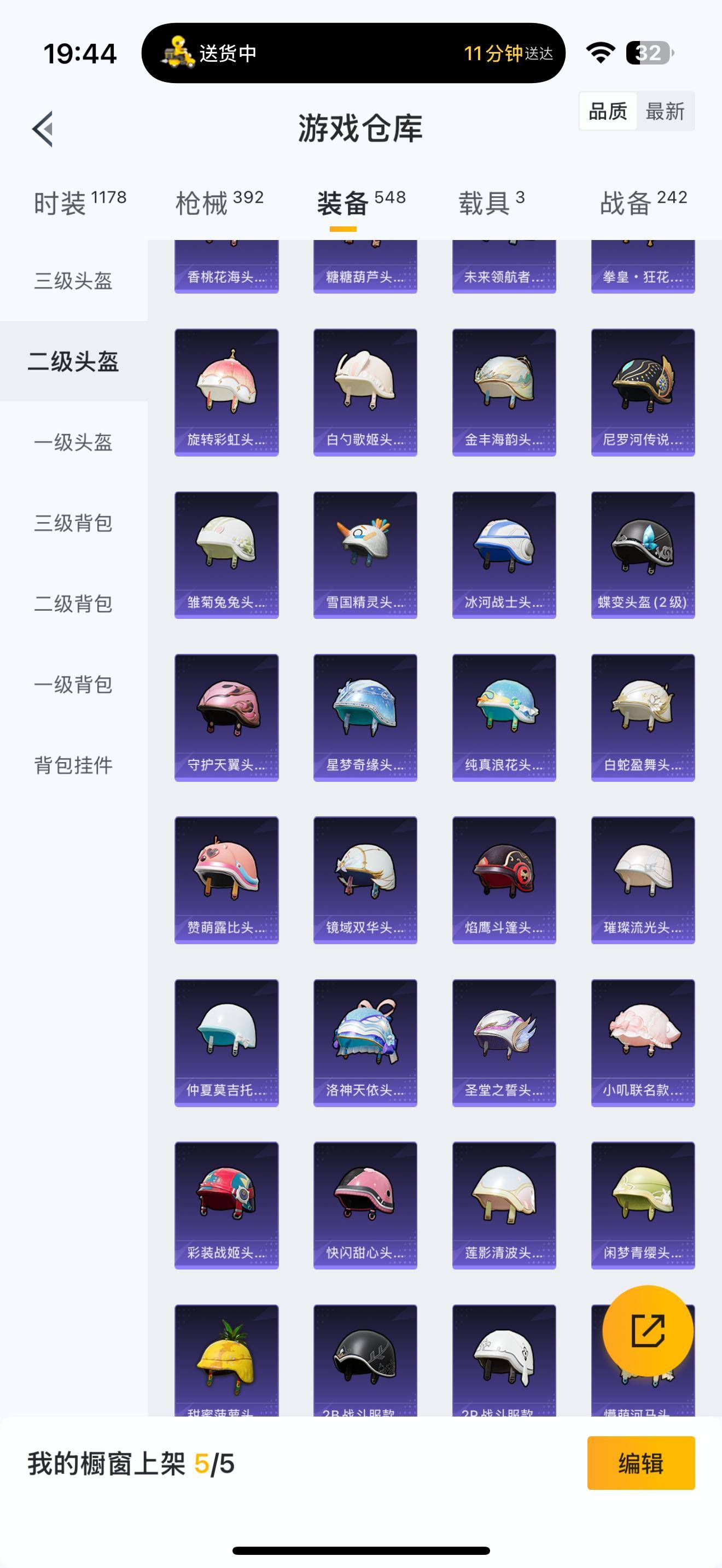Choose the 背包挂件 category
This screenshot has width=722, height=1568.
pos(73,765)
